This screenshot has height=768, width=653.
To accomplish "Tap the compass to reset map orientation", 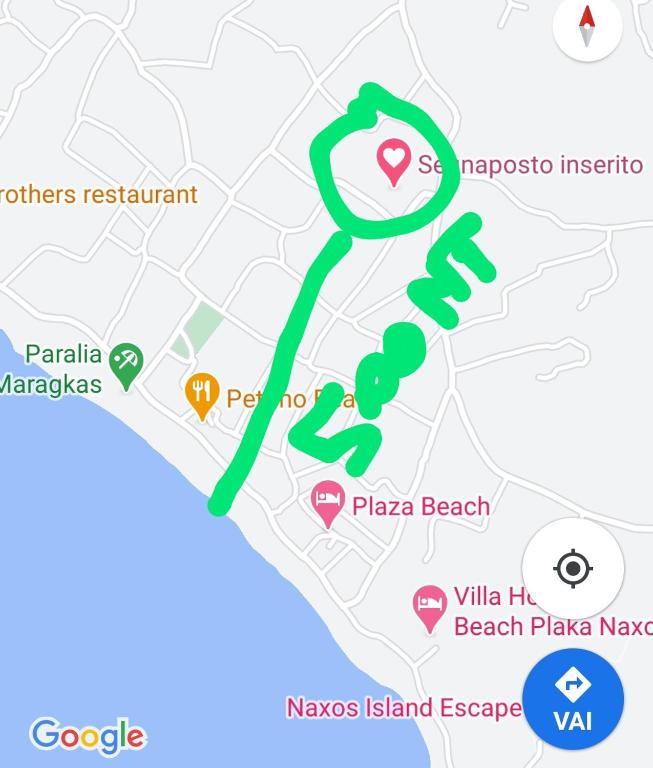I will click(x=587, y=26).
